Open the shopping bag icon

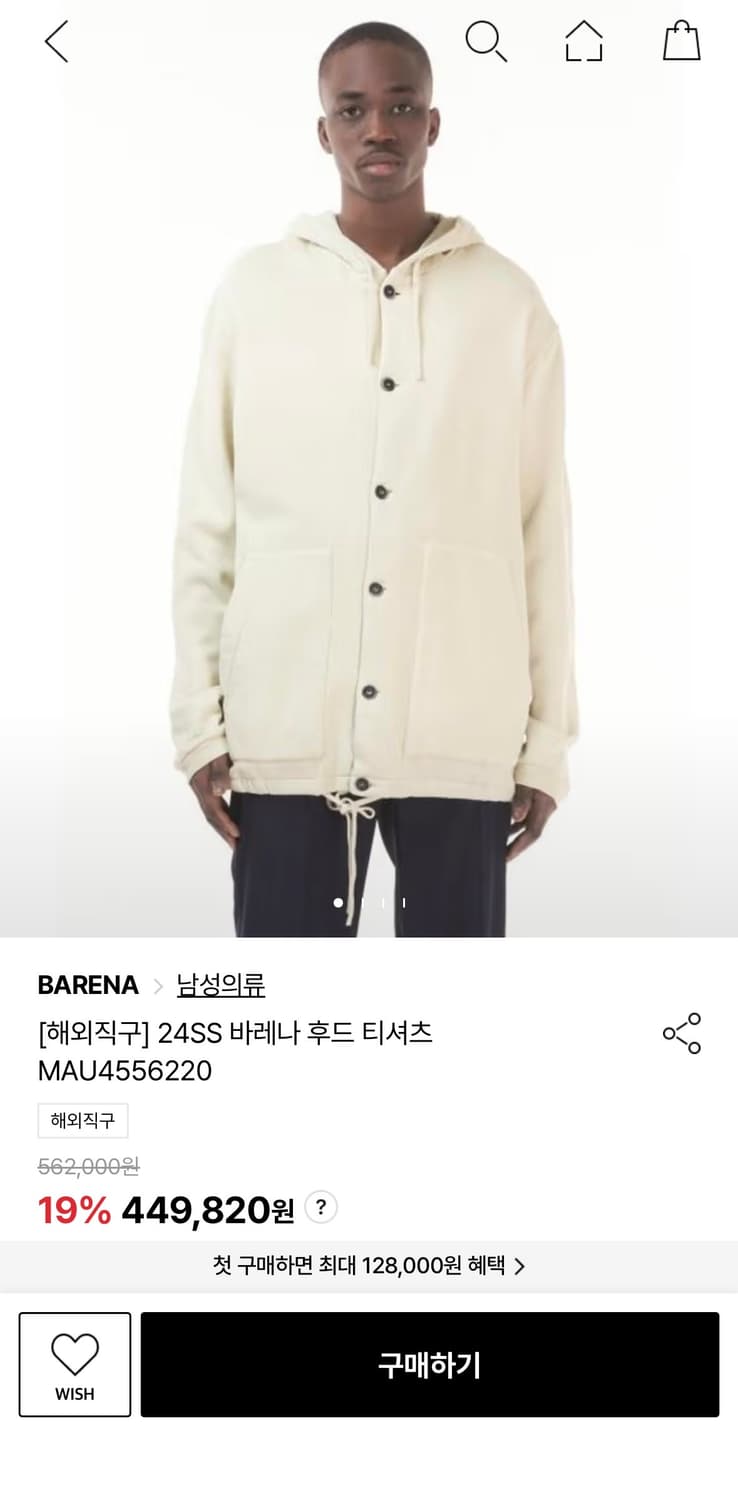[681, 41]
